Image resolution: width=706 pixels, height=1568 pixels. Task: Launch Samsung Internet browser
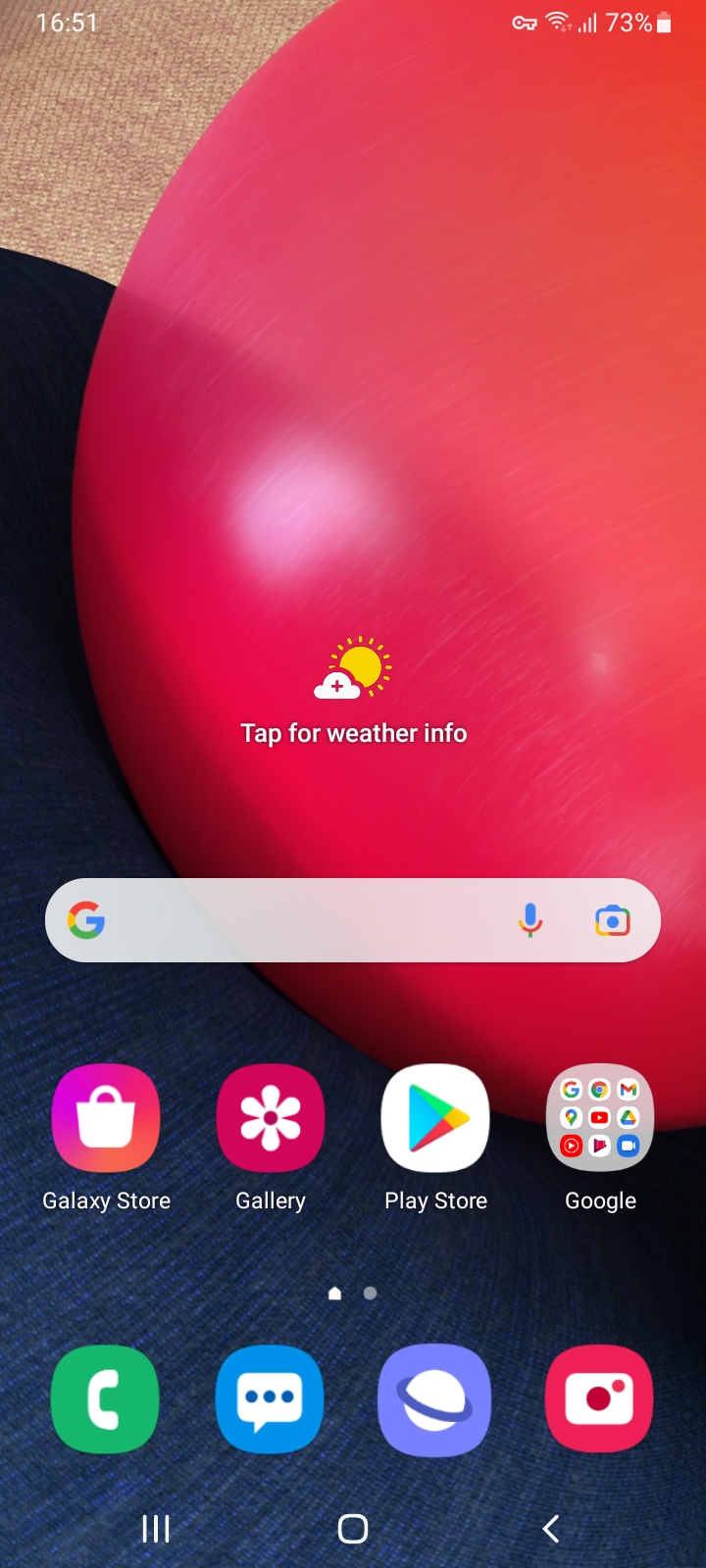434,1399
